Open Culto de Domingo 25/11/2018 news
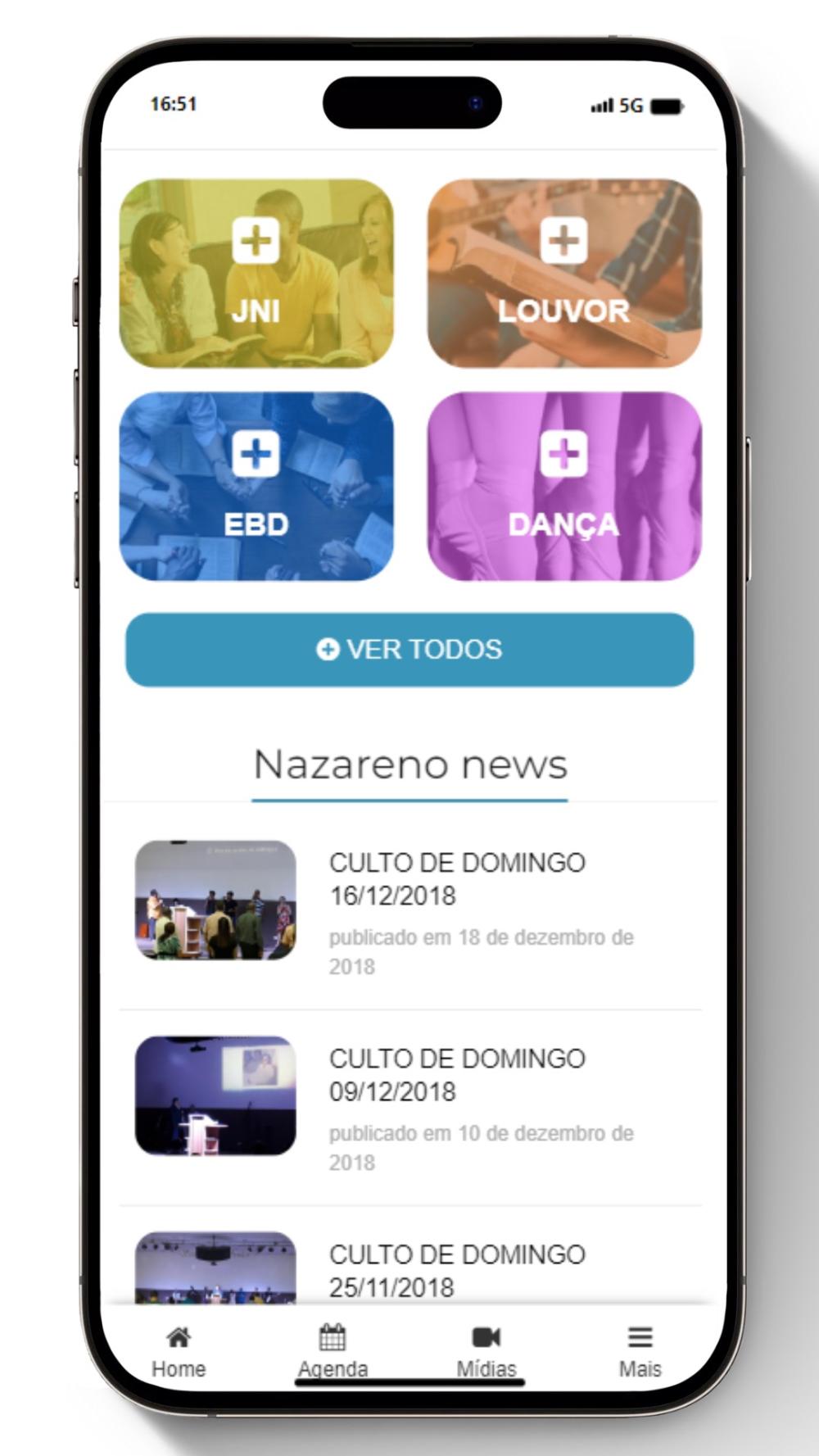The image size is (819, 1456). (x=457, y=1269)
